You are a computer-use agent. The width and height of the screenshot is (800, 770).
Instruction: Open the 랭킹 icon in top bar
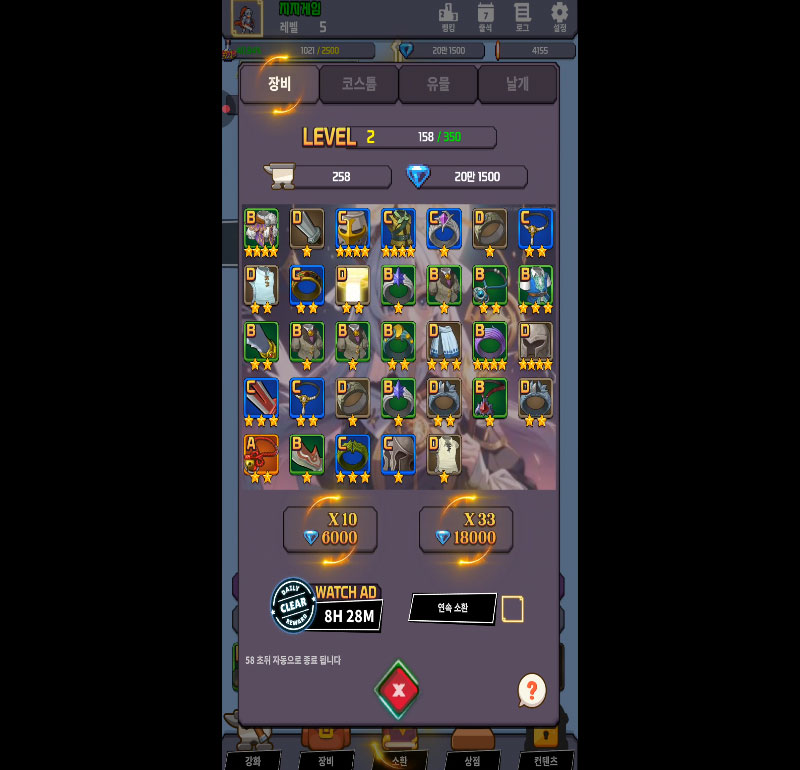(448, 16)
